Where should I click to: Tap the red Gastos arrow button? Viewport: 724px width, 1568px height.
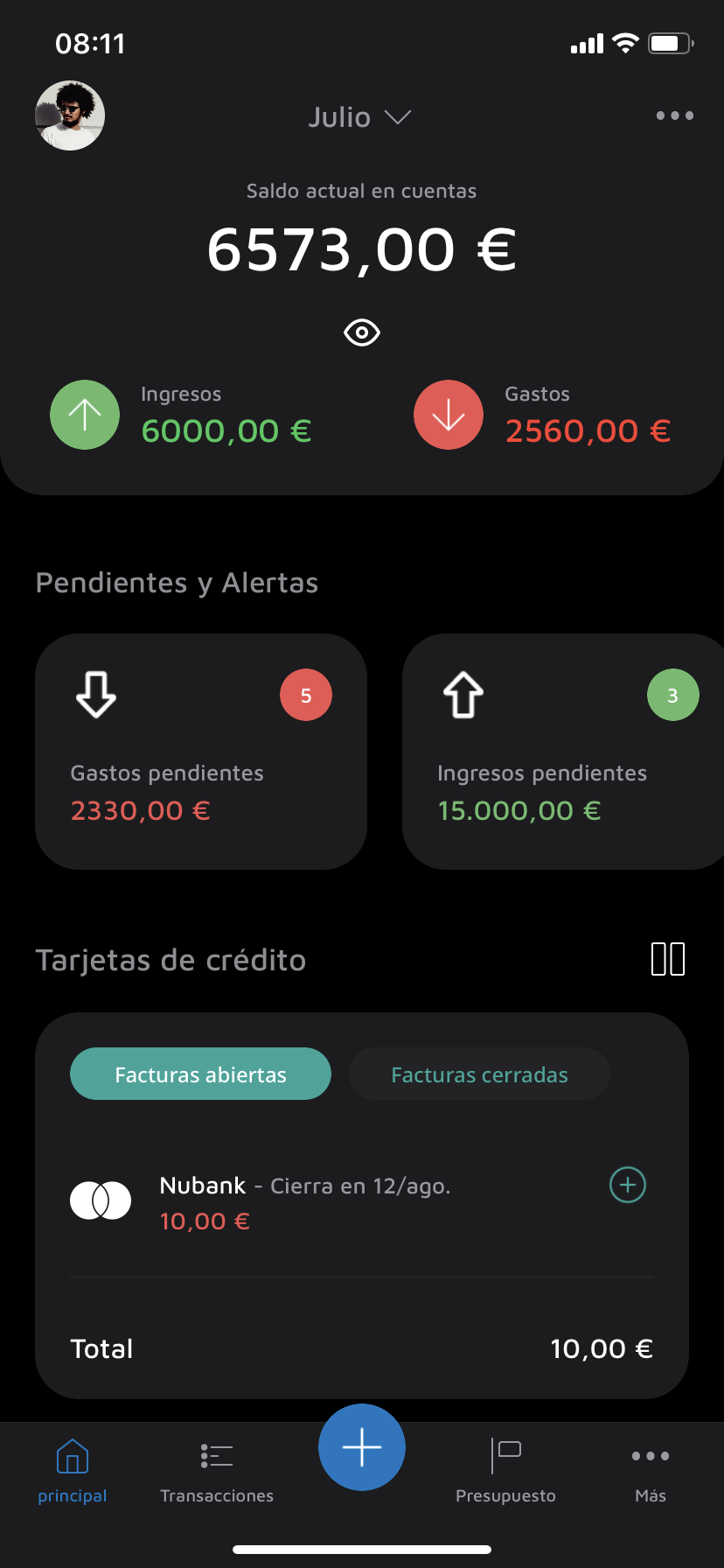click(x=449, y=415)
